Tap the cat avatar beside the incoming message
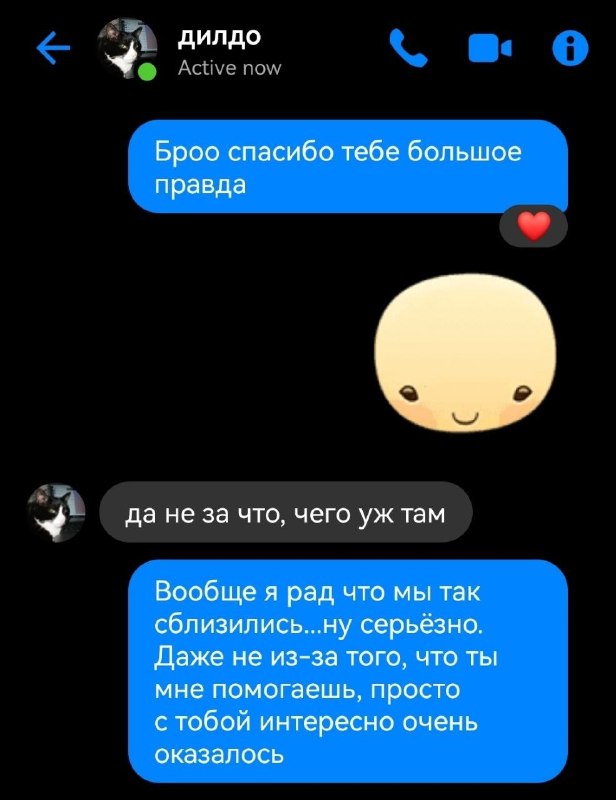 click(x=56, y=512)
